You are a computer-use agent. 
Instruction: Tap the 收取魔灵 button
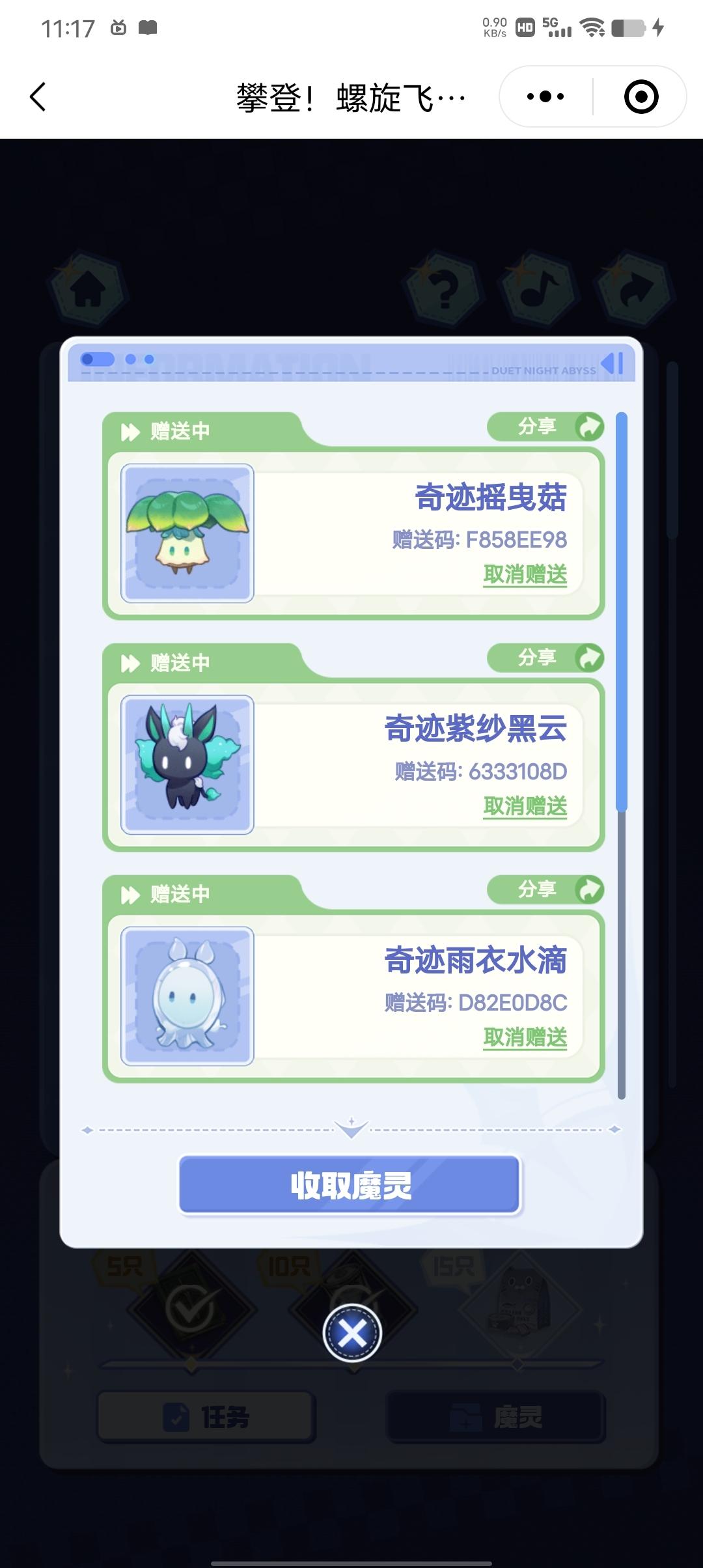(x=350, y=1185)
